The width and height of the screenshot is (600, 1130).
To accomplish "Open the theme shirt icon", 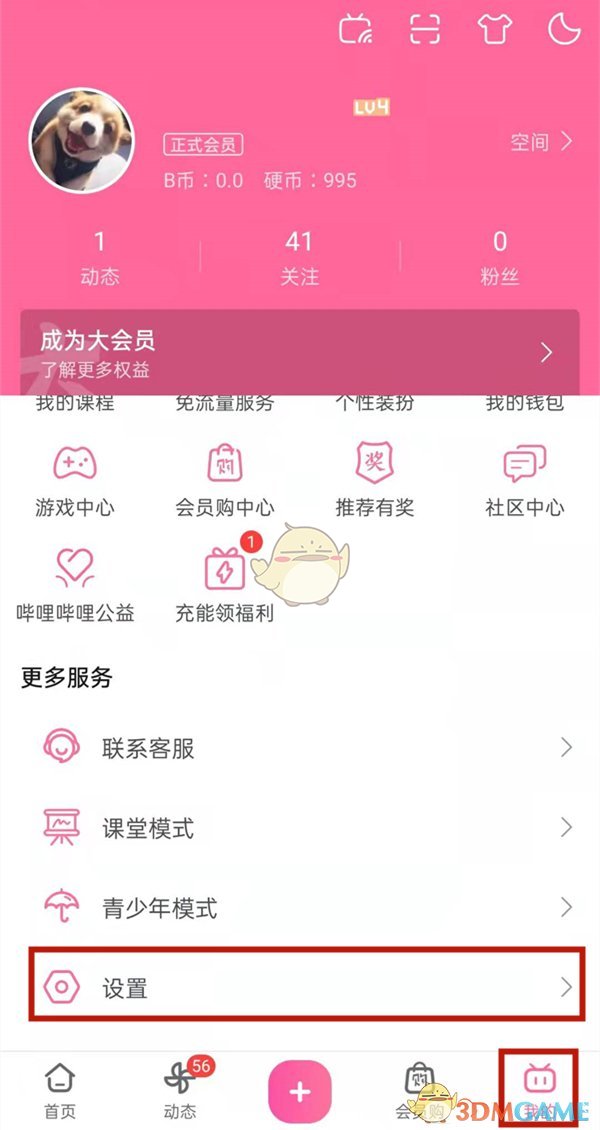I will coord(495,30).
